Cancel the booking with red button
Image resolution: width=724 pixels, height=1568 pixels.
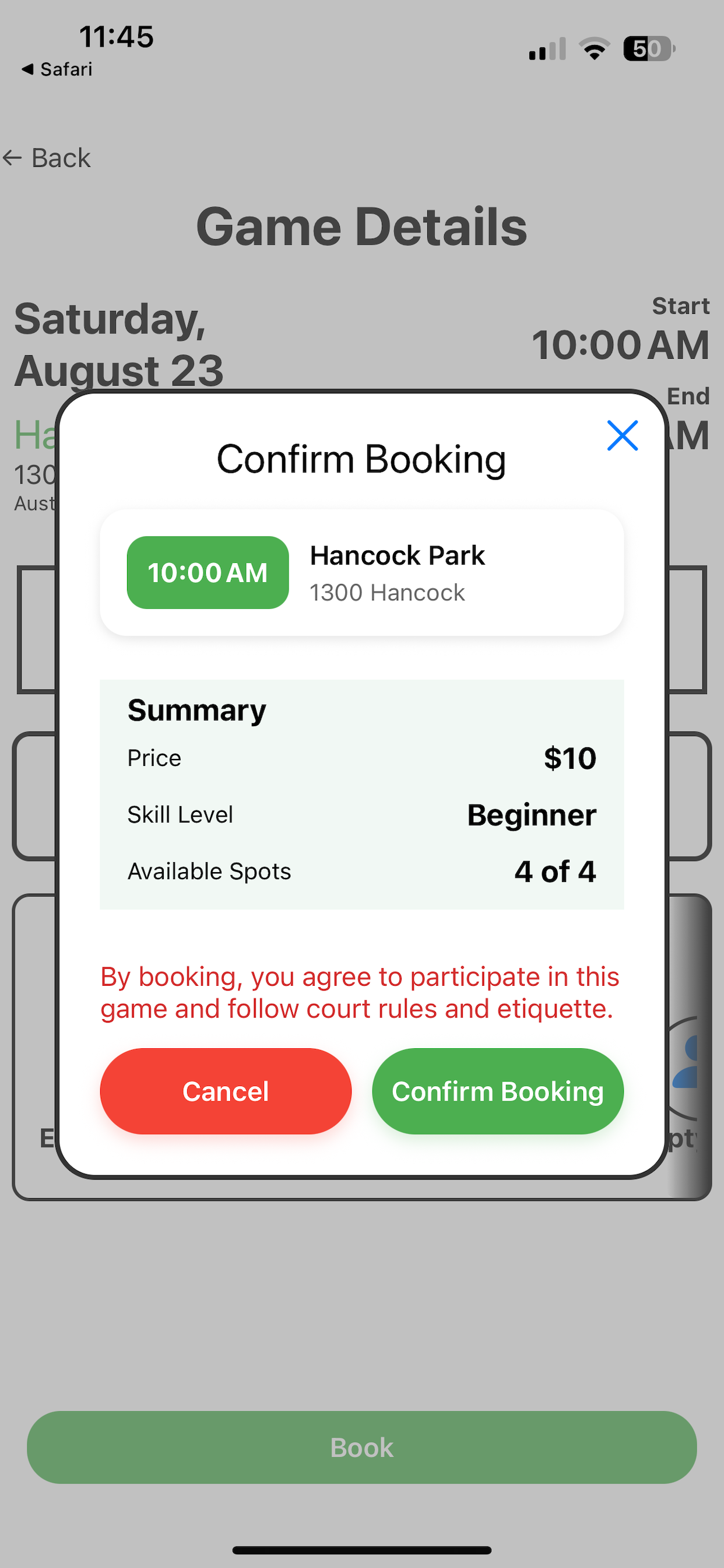(x=225, y=1091)
